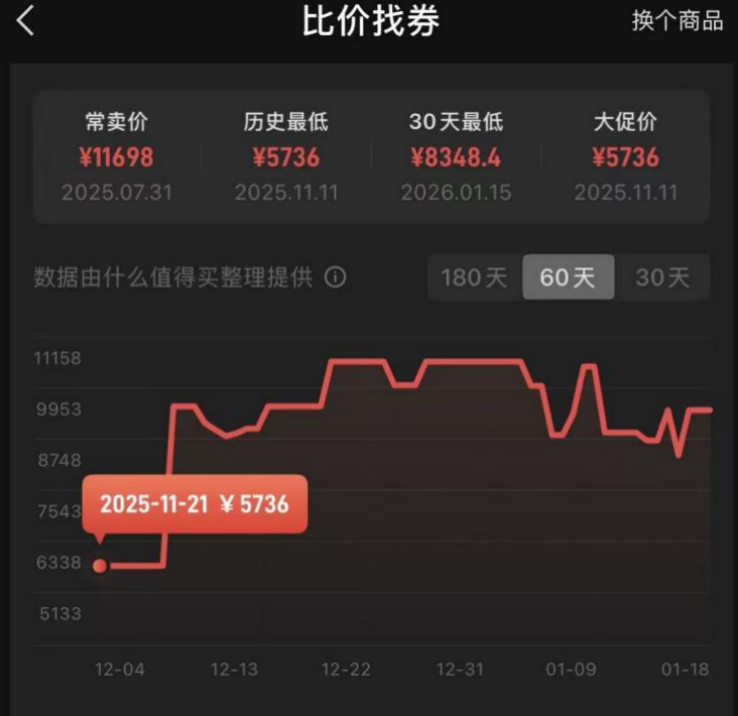This screenshot has width=738, height=716.
Task: Select the 60天 range tab
Action: [x=567, y=278]
